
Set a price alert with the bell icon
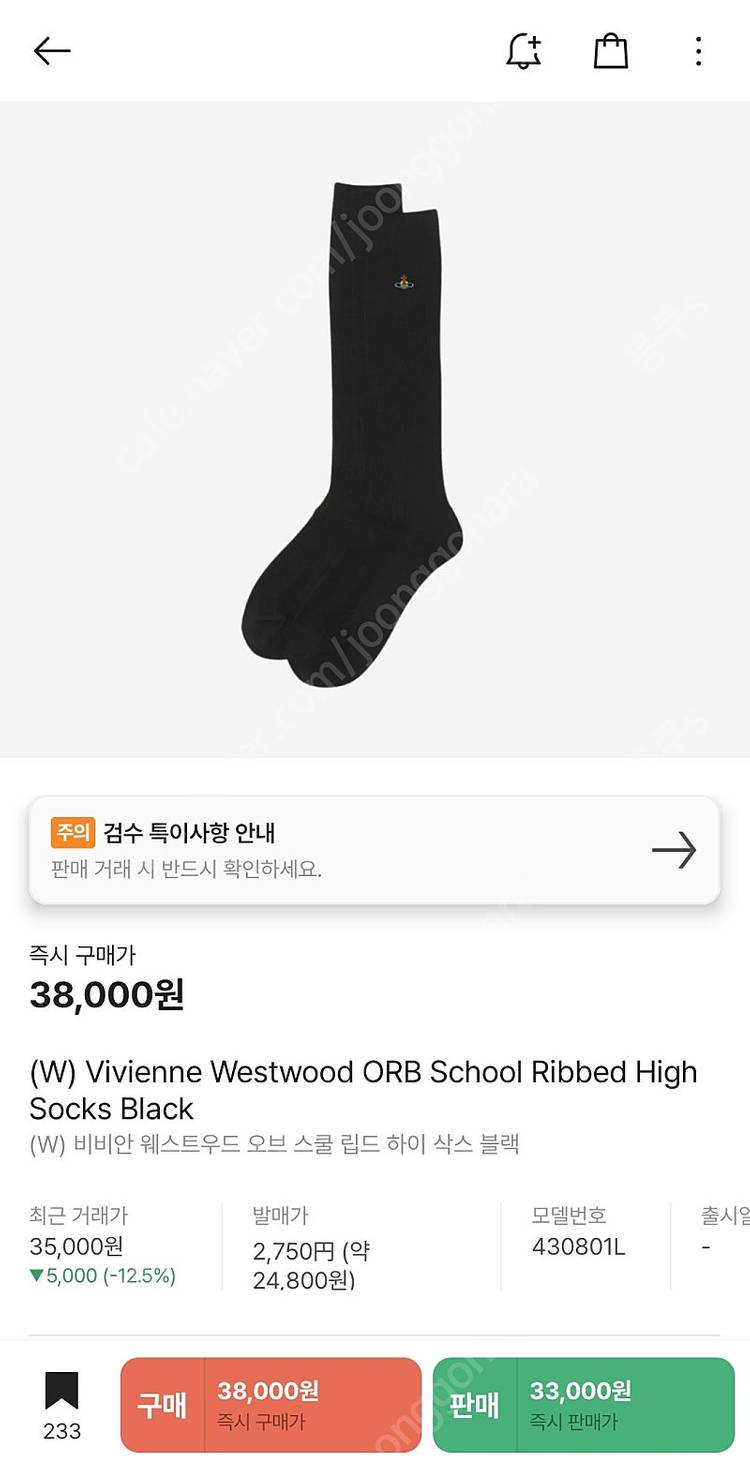pyautogui.click(x=524, y=51)
